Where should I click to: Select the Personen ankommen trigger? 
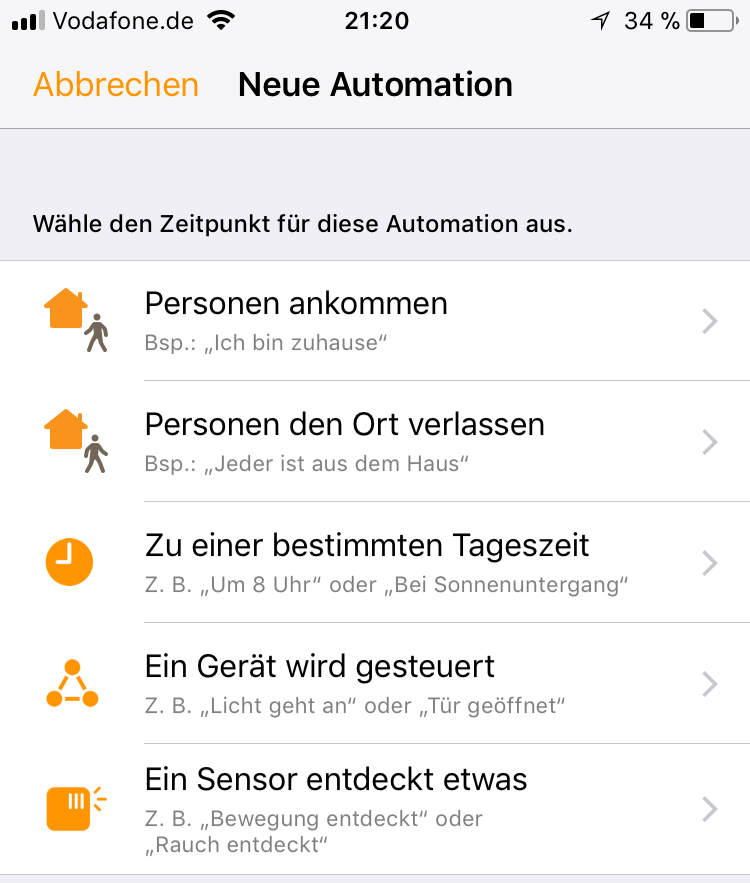tap(375, 320)
